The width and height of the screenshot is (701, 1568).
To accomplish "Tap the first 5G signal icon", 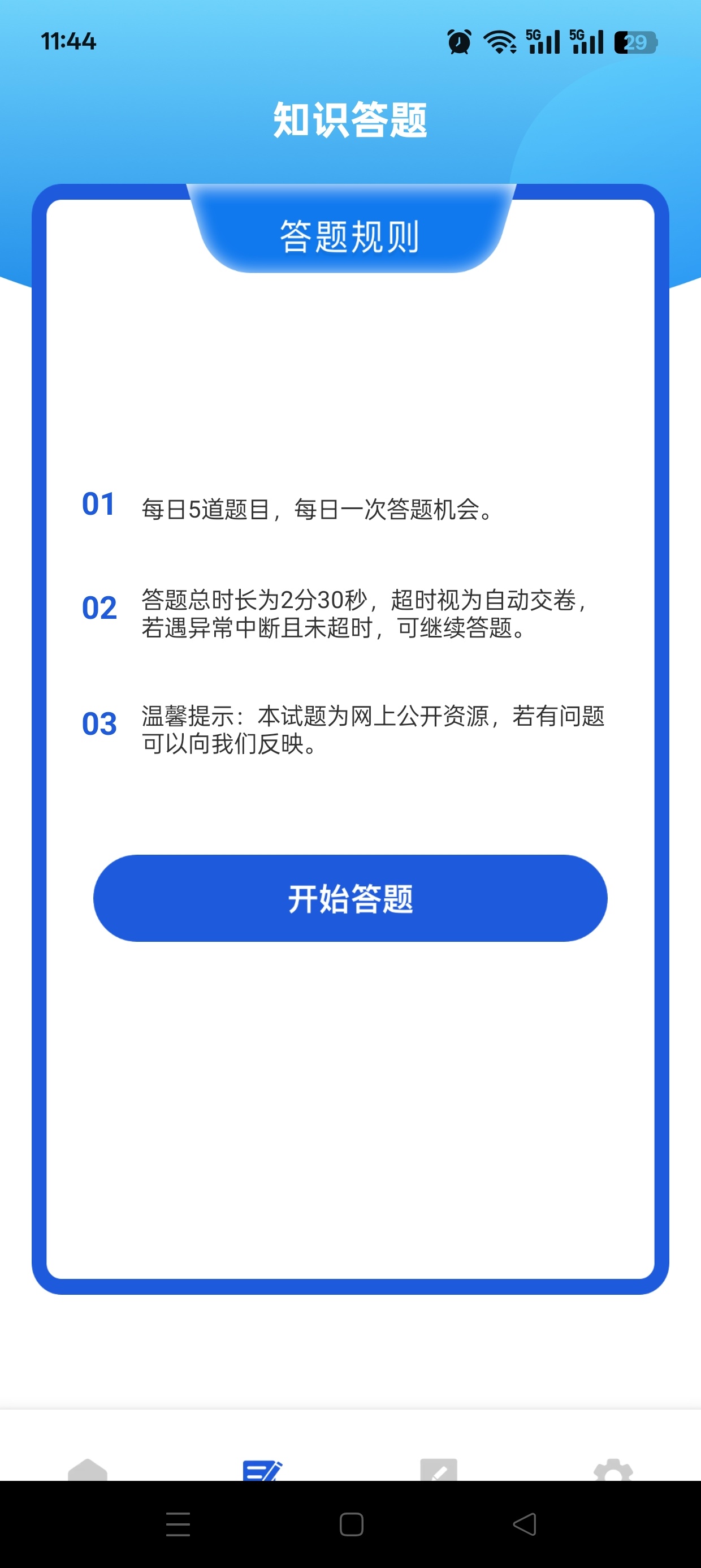I will (543, 41).
